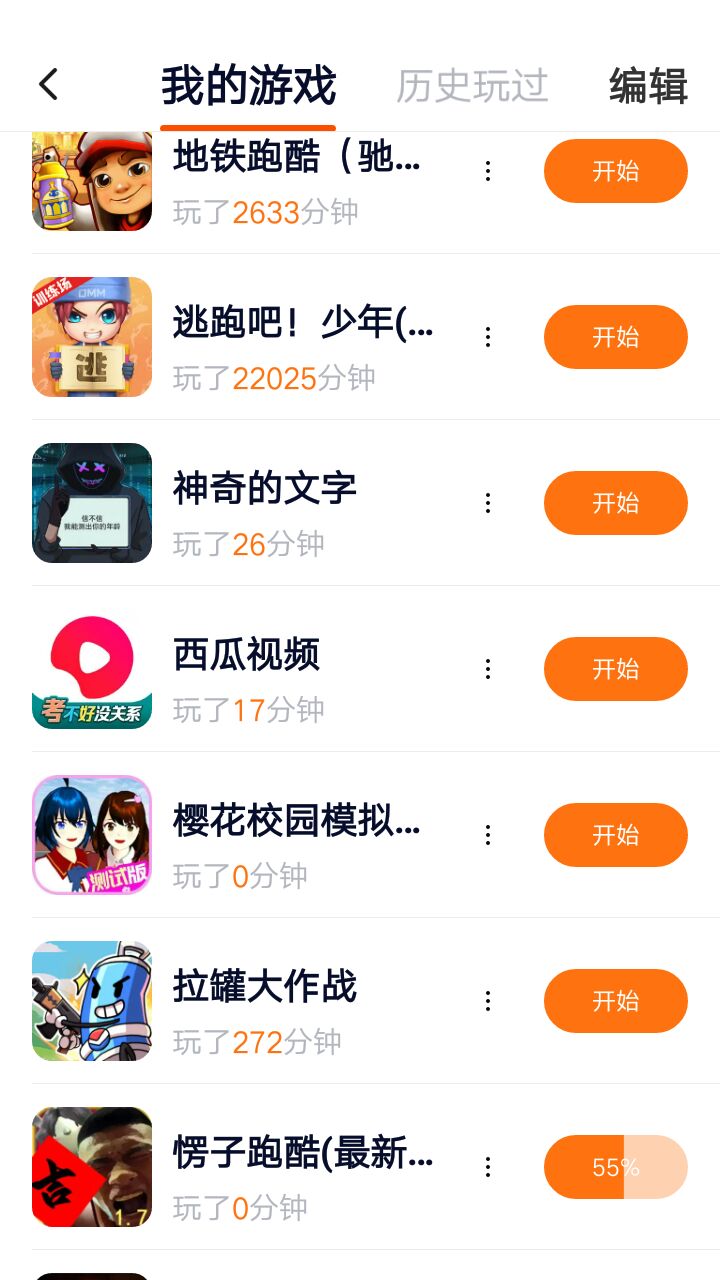Launch 樱花校园模拟 via its 开始 button
720x1280 pixels.
[x=615, y=835]
